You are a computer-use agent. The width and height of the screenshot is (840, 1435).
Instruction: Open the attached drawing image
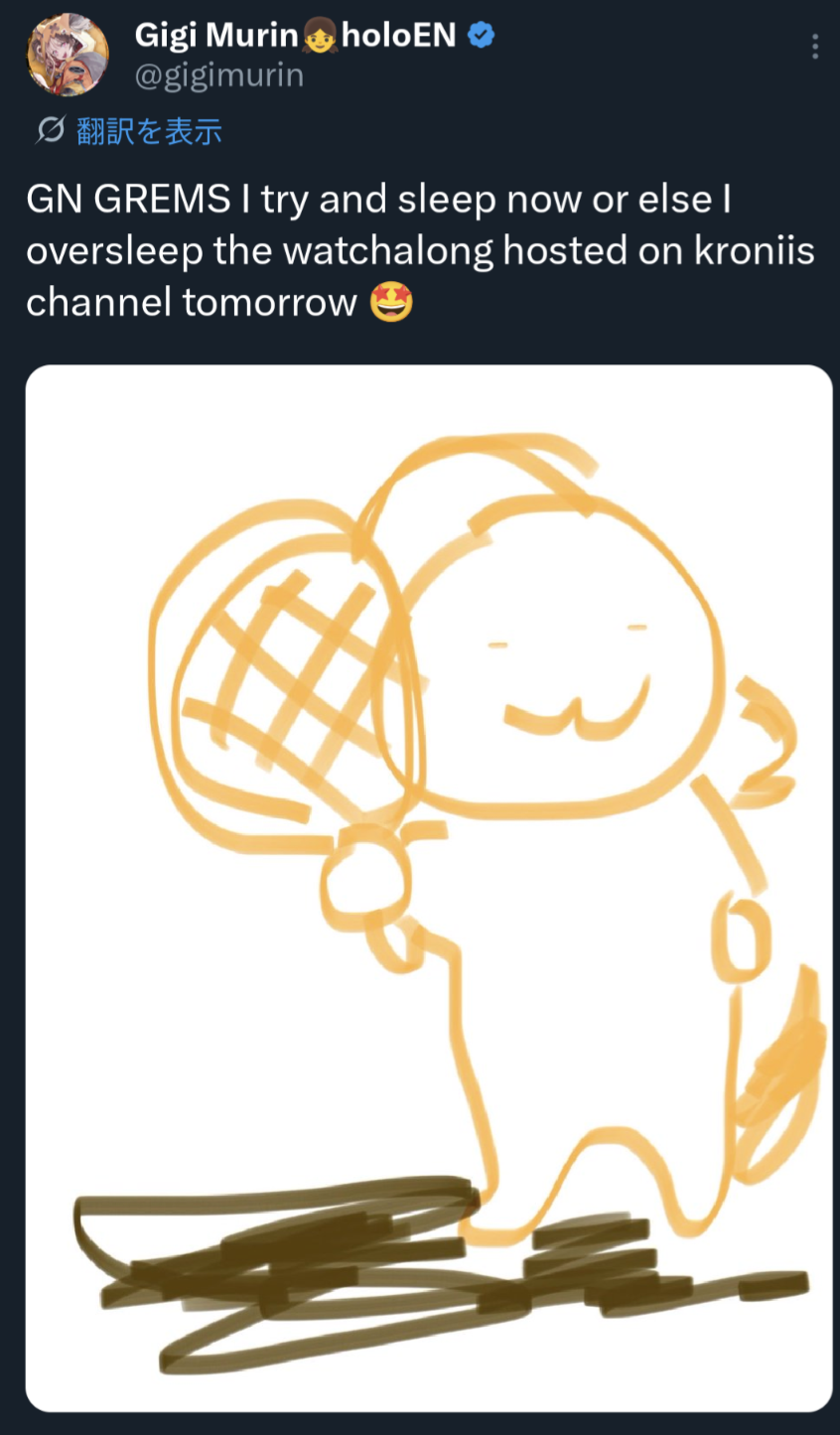pos(428,887)
